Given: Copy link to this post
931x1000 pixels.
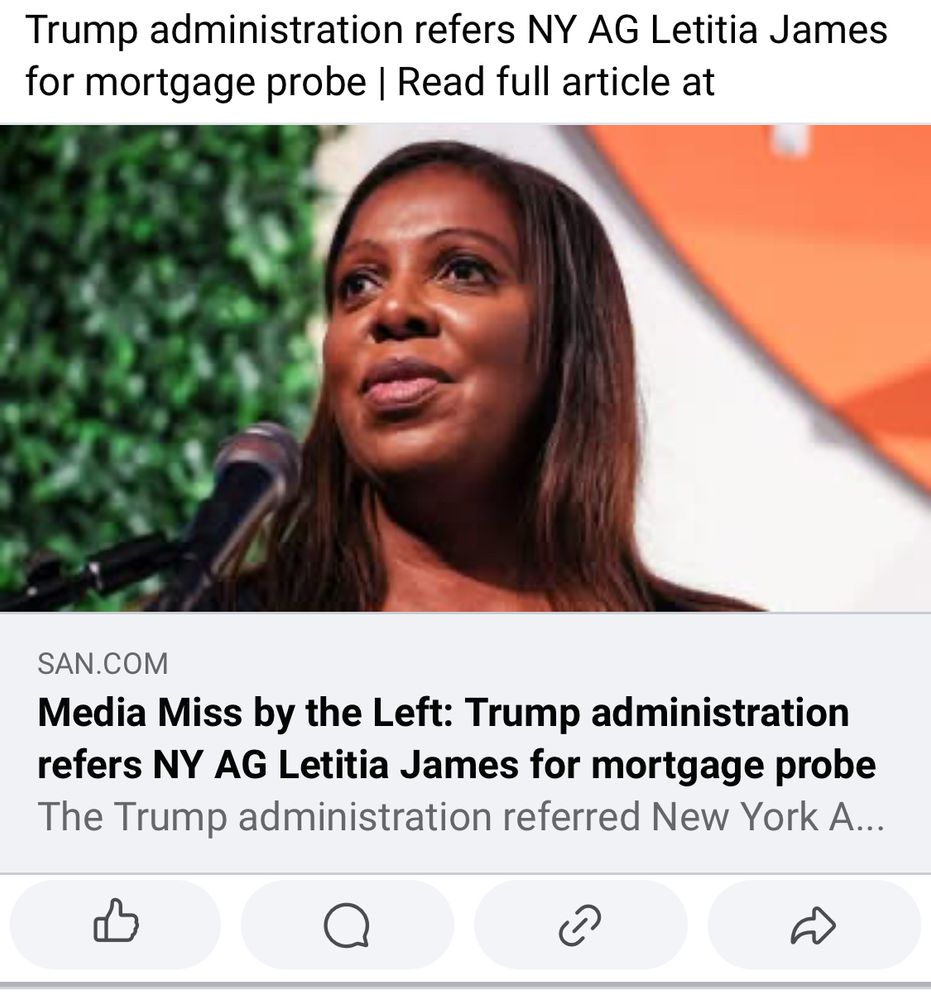Looking at the screenshot, I should click(x=580, y=924).
